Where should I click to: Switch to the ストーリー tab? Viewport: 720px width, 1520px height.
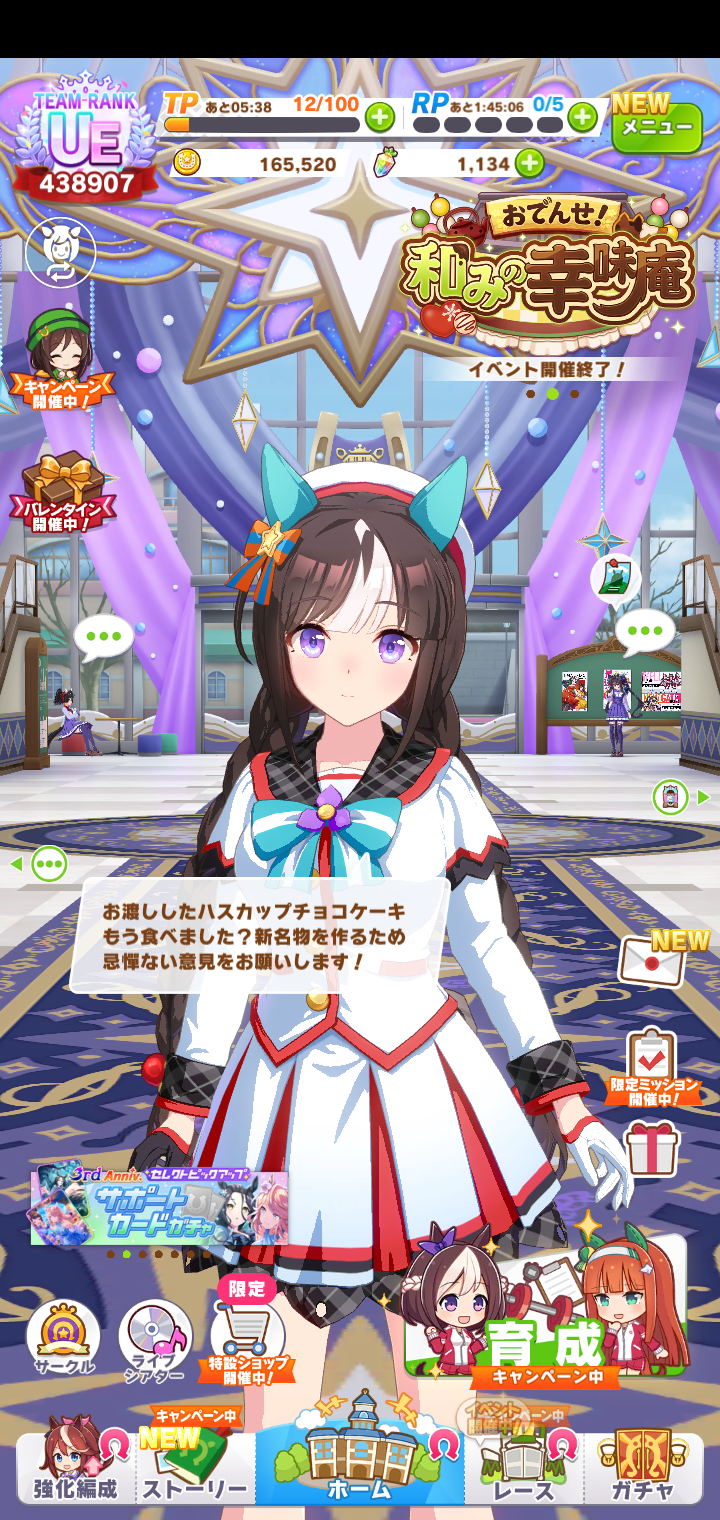coord(195,1468)
